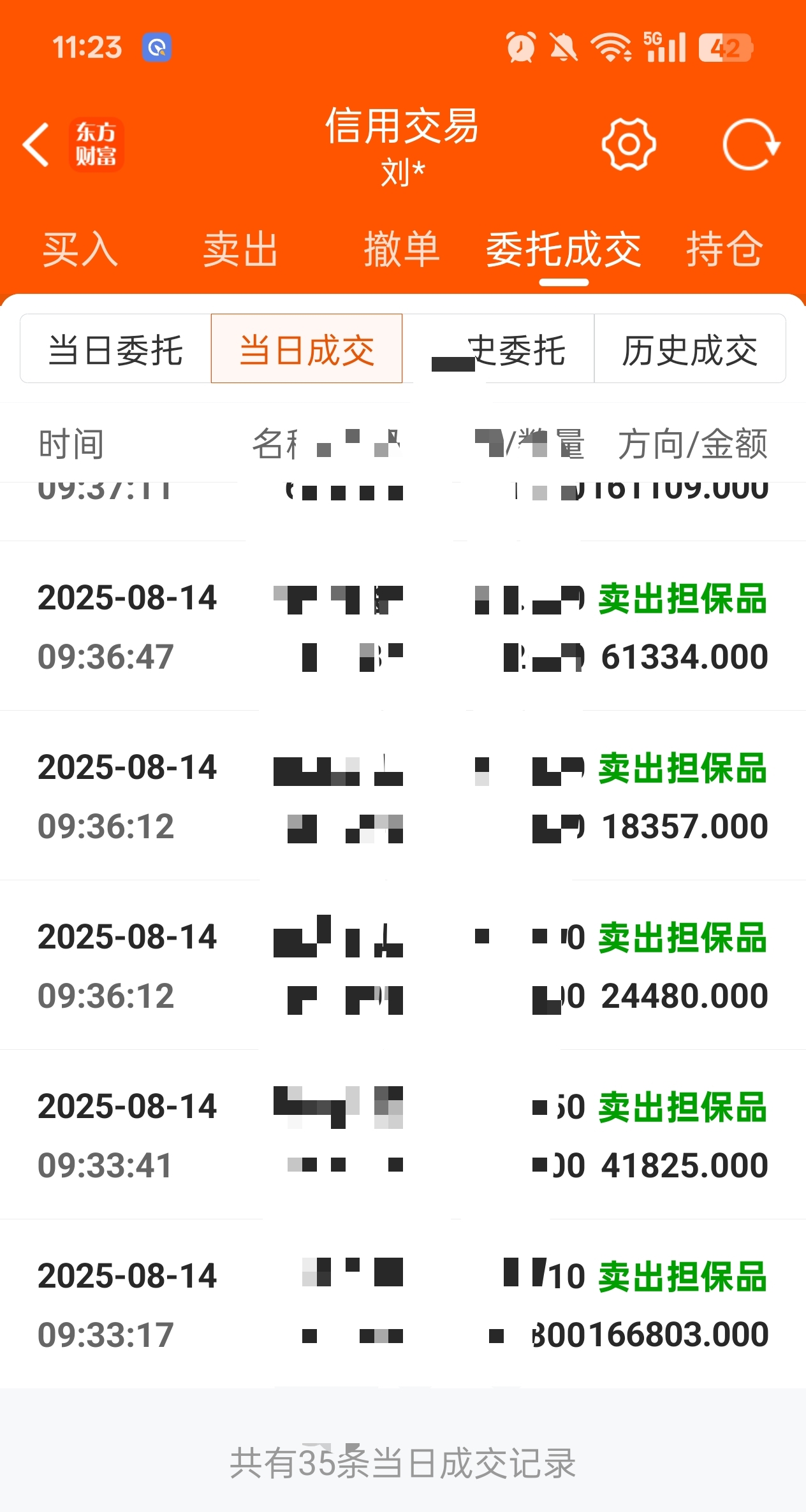The height and width of the screenshot is (1512, 806).
Task: Open the trade with amount 18357.000
Action: (403, 796)
